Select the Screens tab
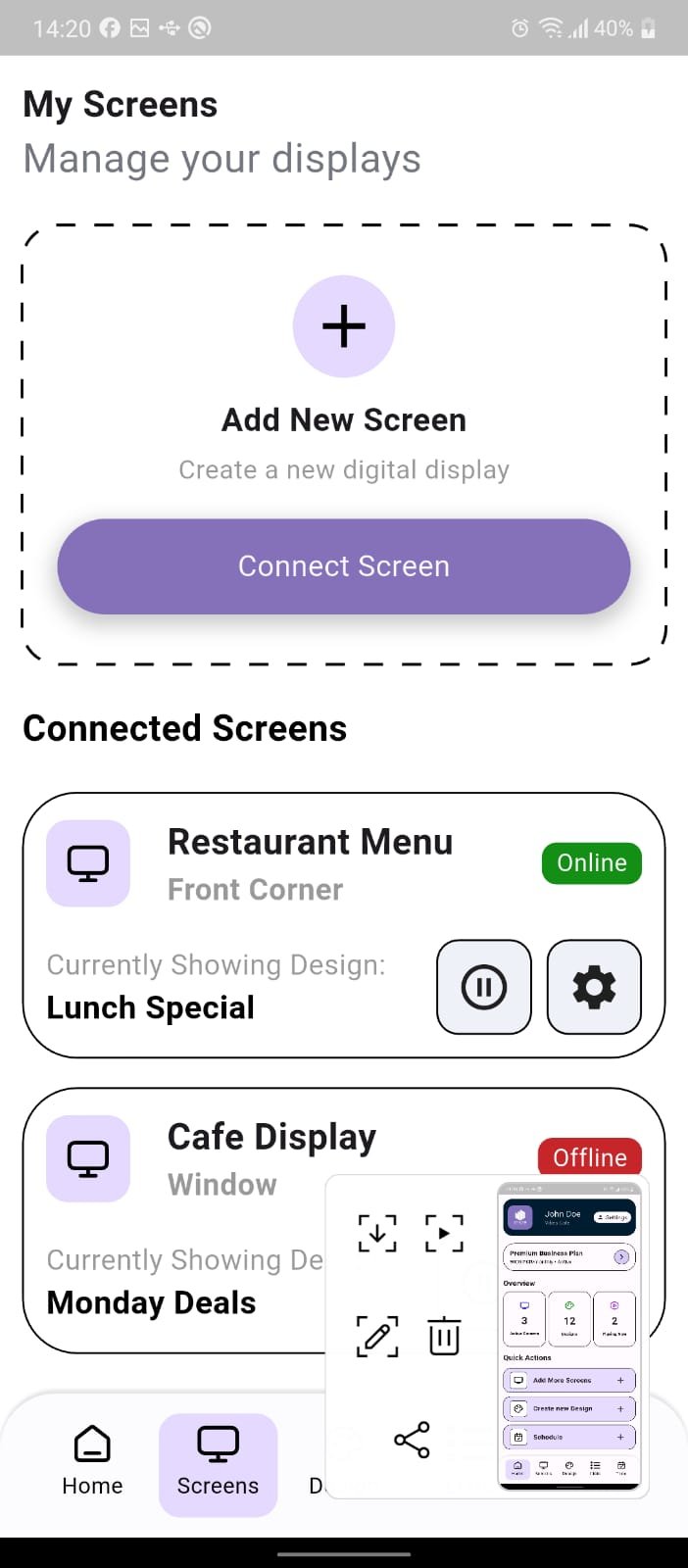 [218, 1462]
